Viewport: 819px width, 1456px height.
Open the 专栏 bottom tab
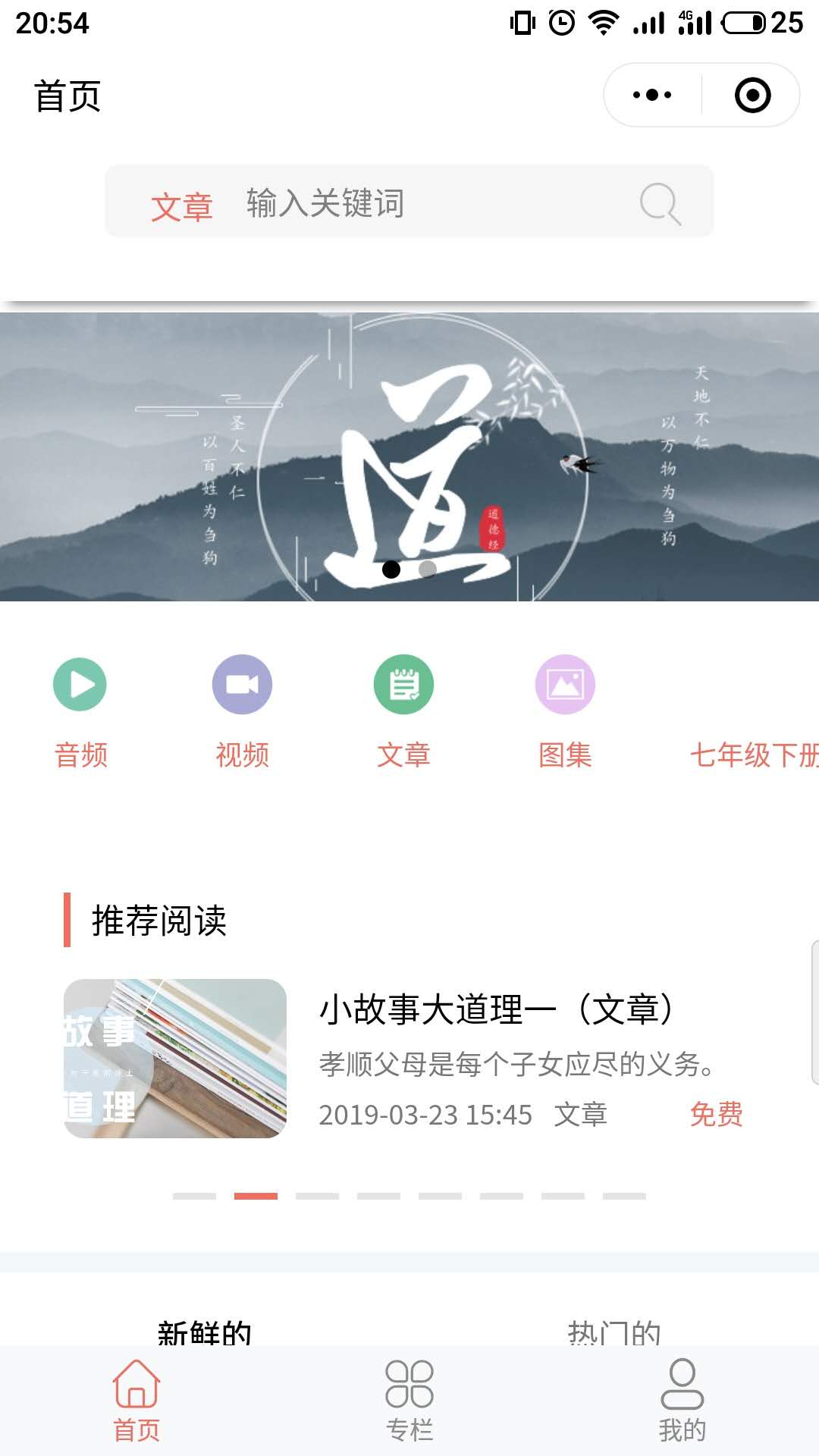coord(409,1401)
